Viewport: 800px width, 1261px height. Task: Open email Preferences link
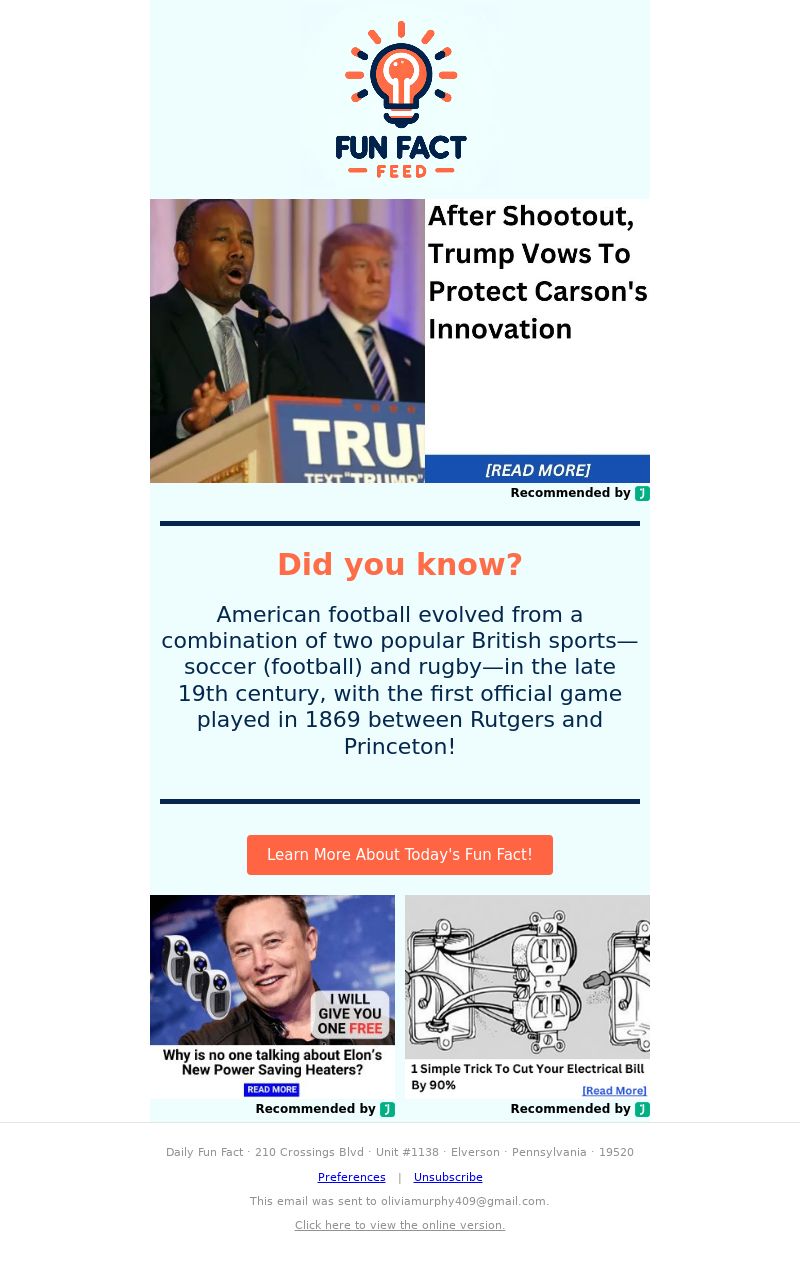[351, 1177]
